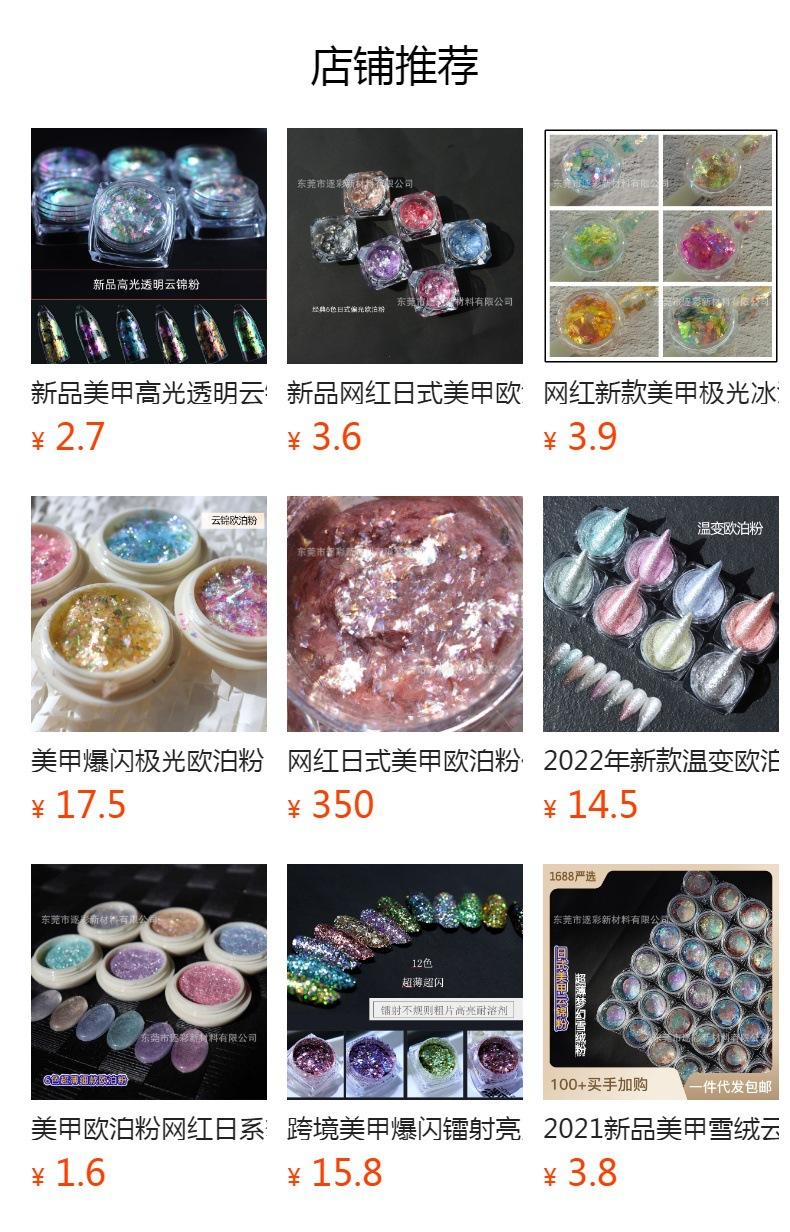View the 新品网红日式美甲欧泊粉 item at ¥3.6
This screenshot has width=790, height=1232.
[x=404, y=246]
